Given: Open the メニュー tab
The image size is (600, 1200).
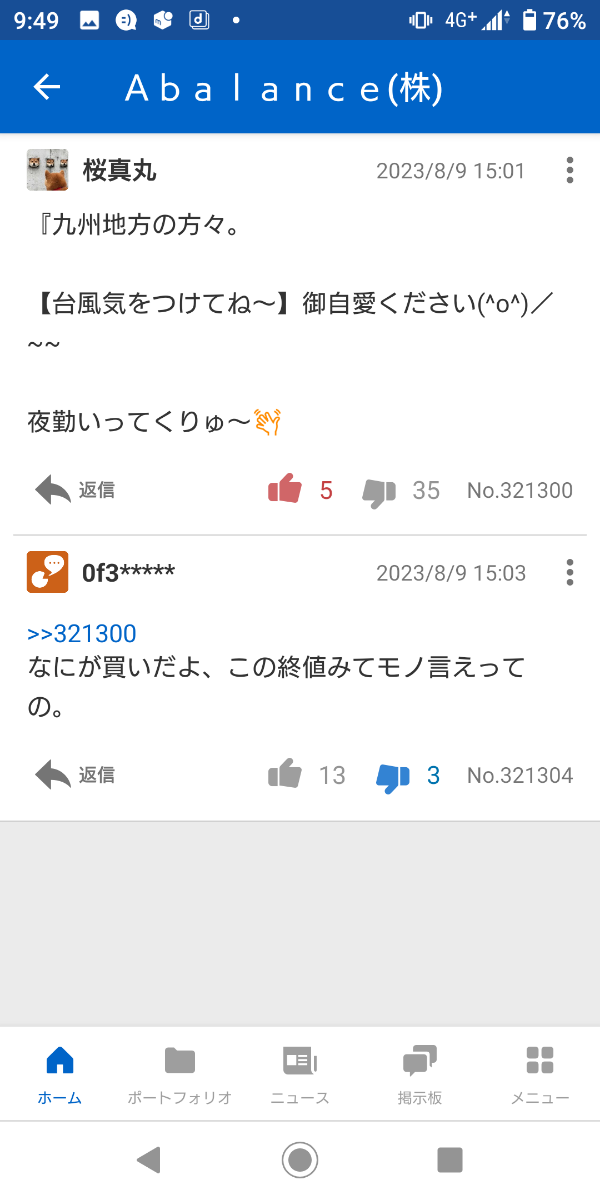Looking at the screenshot, I should click(x=540, y=1074).
